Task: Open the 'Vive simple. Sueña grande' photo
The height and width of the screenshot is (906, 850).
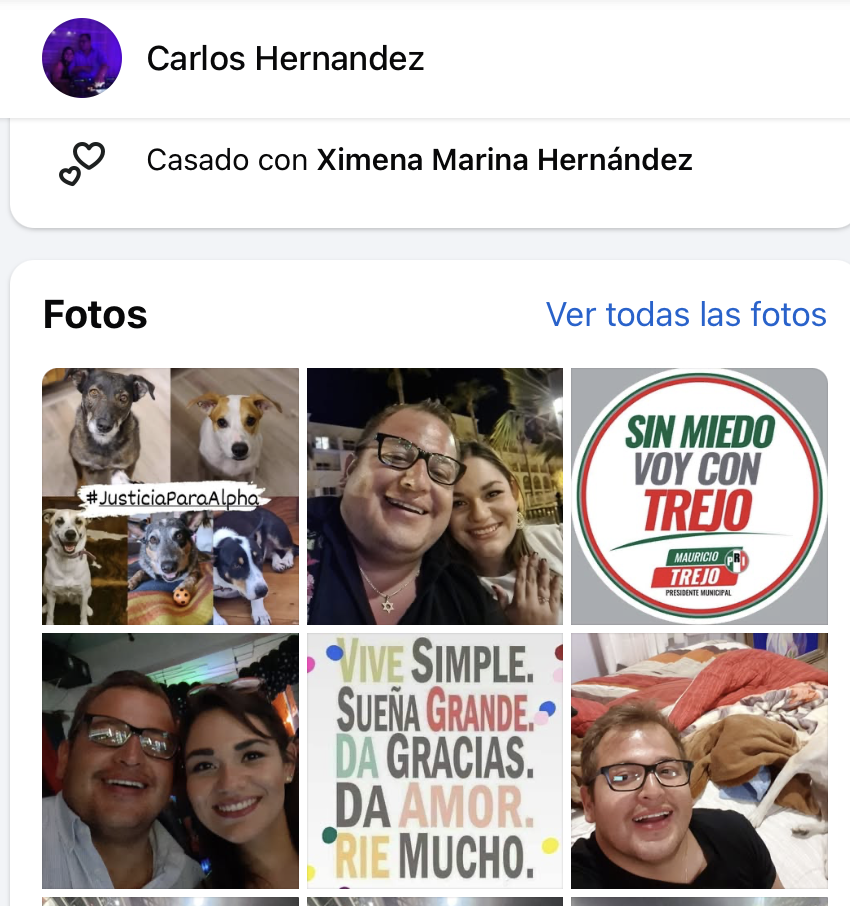Action: tap(434, 760)
